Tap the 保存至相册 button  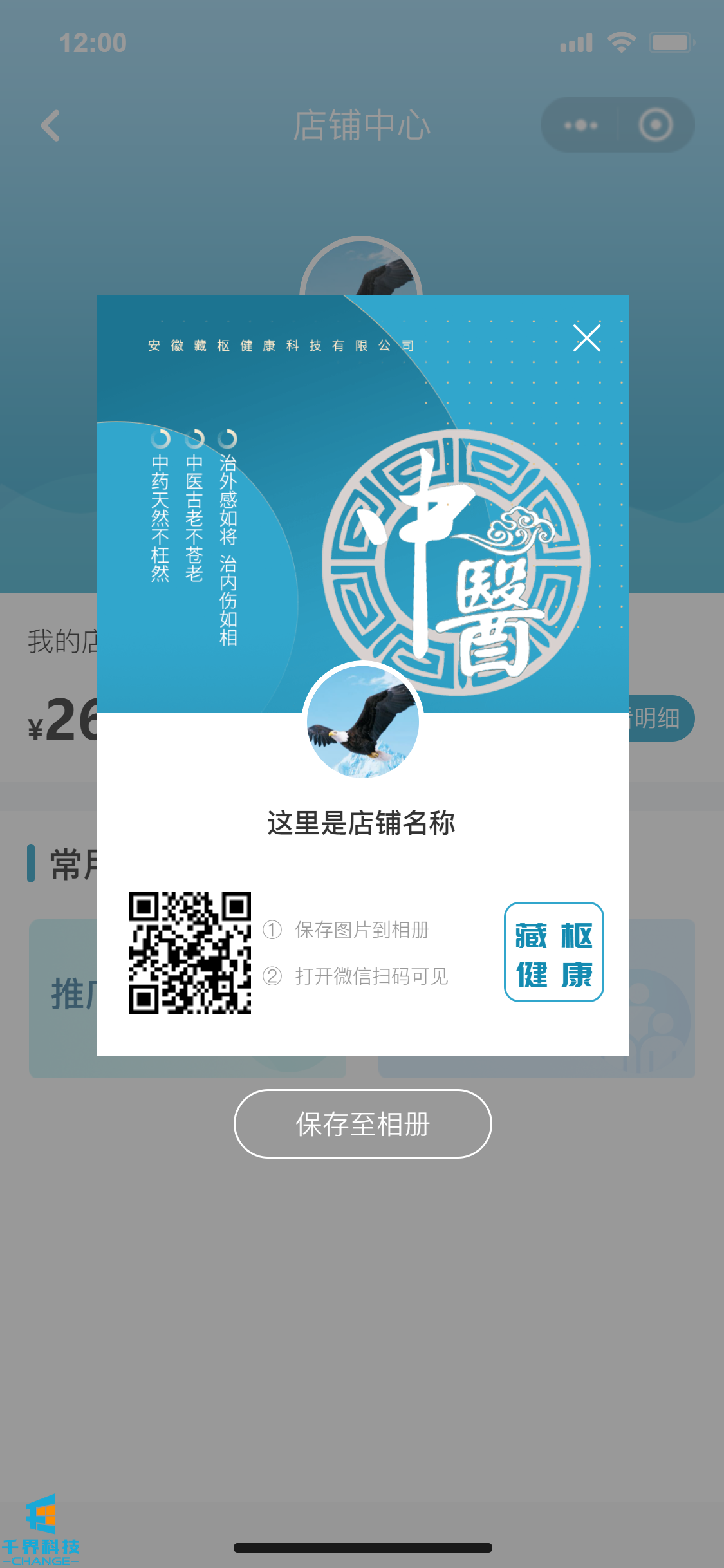[362, 1124]
